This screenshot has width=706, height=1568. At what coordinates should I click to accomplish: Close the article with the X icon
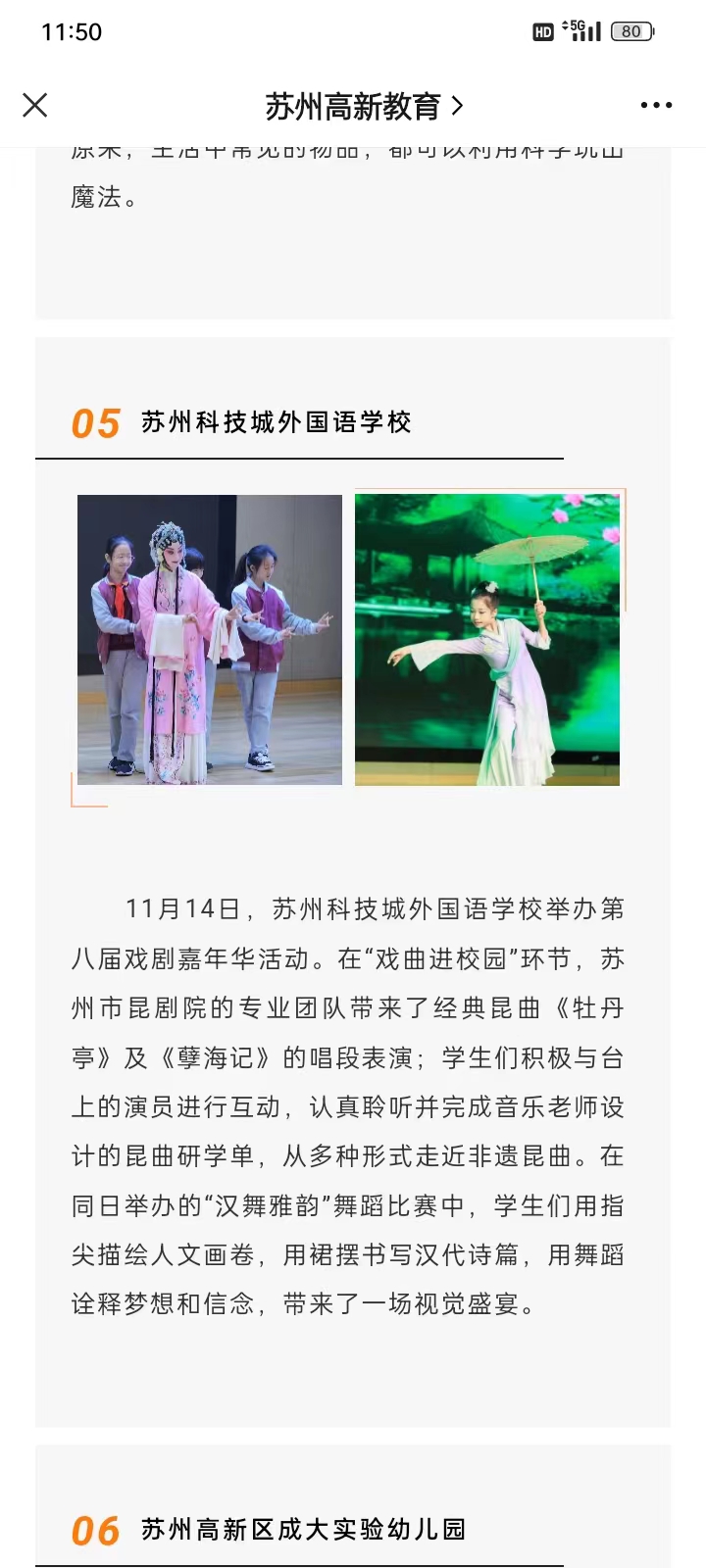[x=35, y=105]
